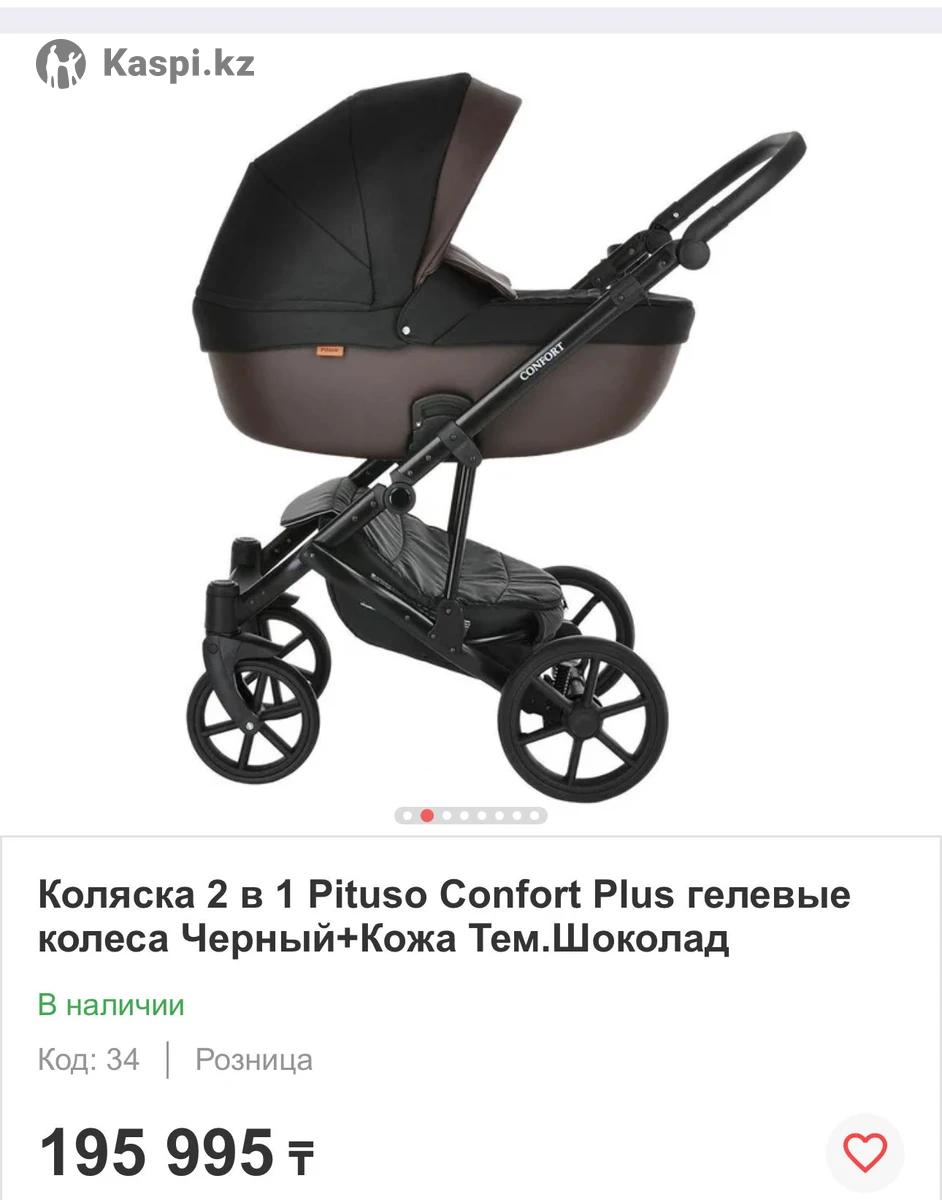Tap the image carousel page indicator dots
Image resolution: width=942 pixels, height=1200 pixels.
(x=471, y=815)
